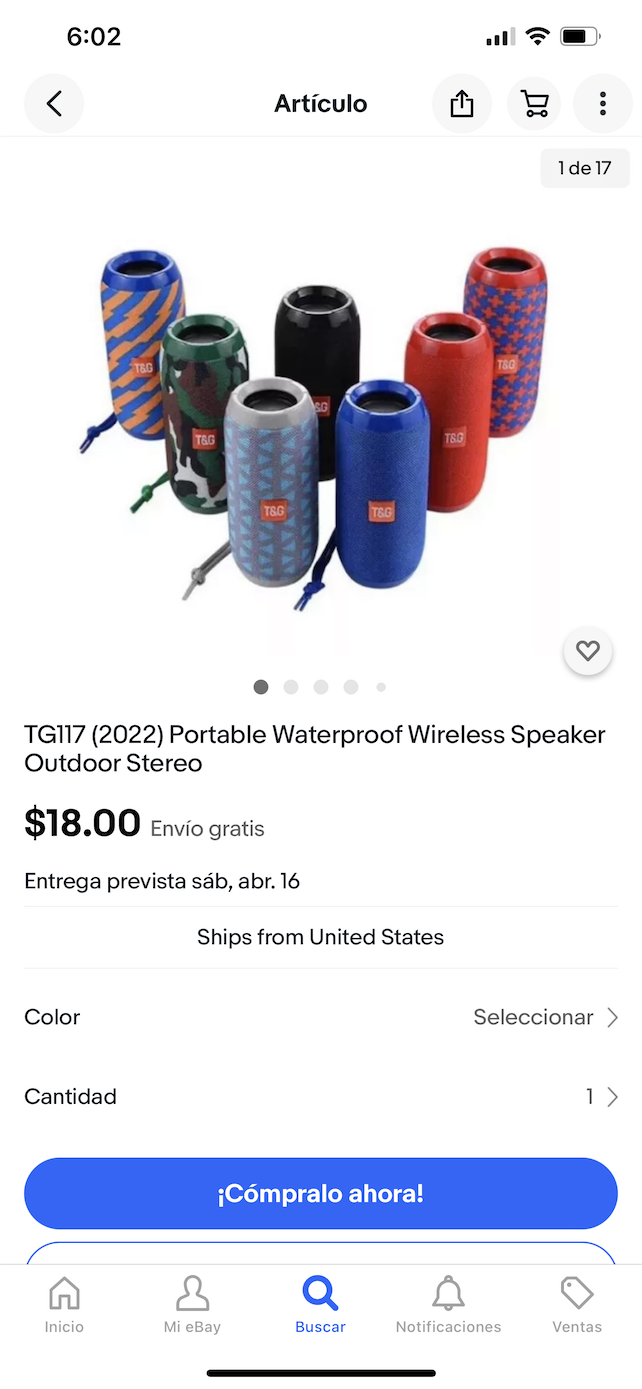642x1389 pixels.
Task: Go to the Buscar tab
Action: 320,1306
